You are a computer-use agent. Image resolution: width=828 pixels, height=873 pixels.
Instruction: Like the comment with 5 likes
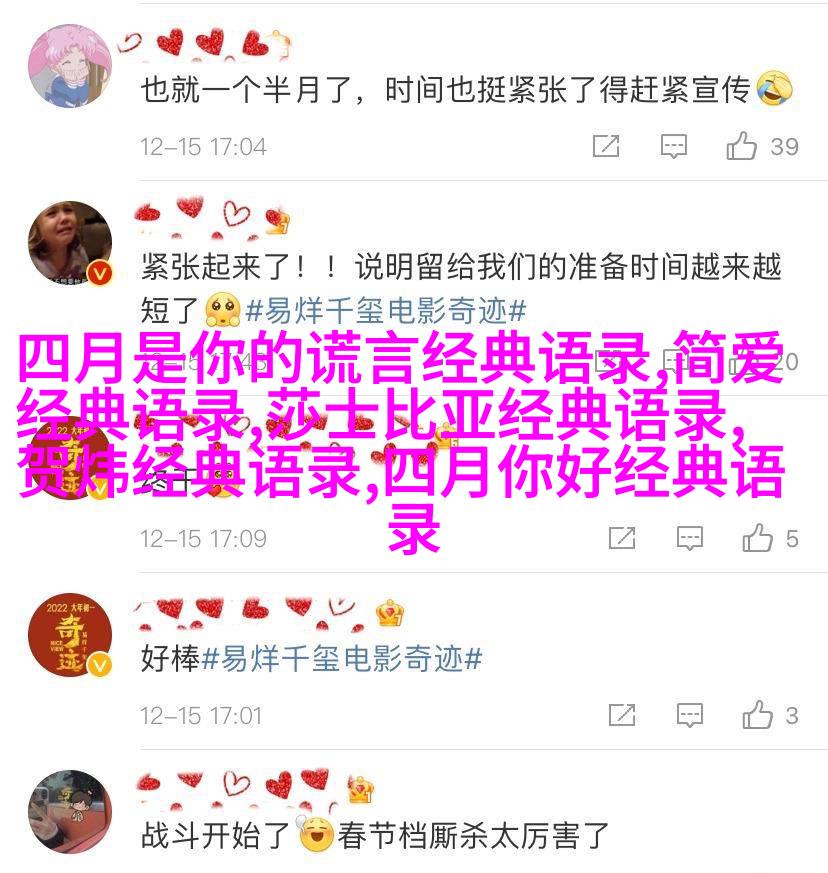tap(757, 539)
